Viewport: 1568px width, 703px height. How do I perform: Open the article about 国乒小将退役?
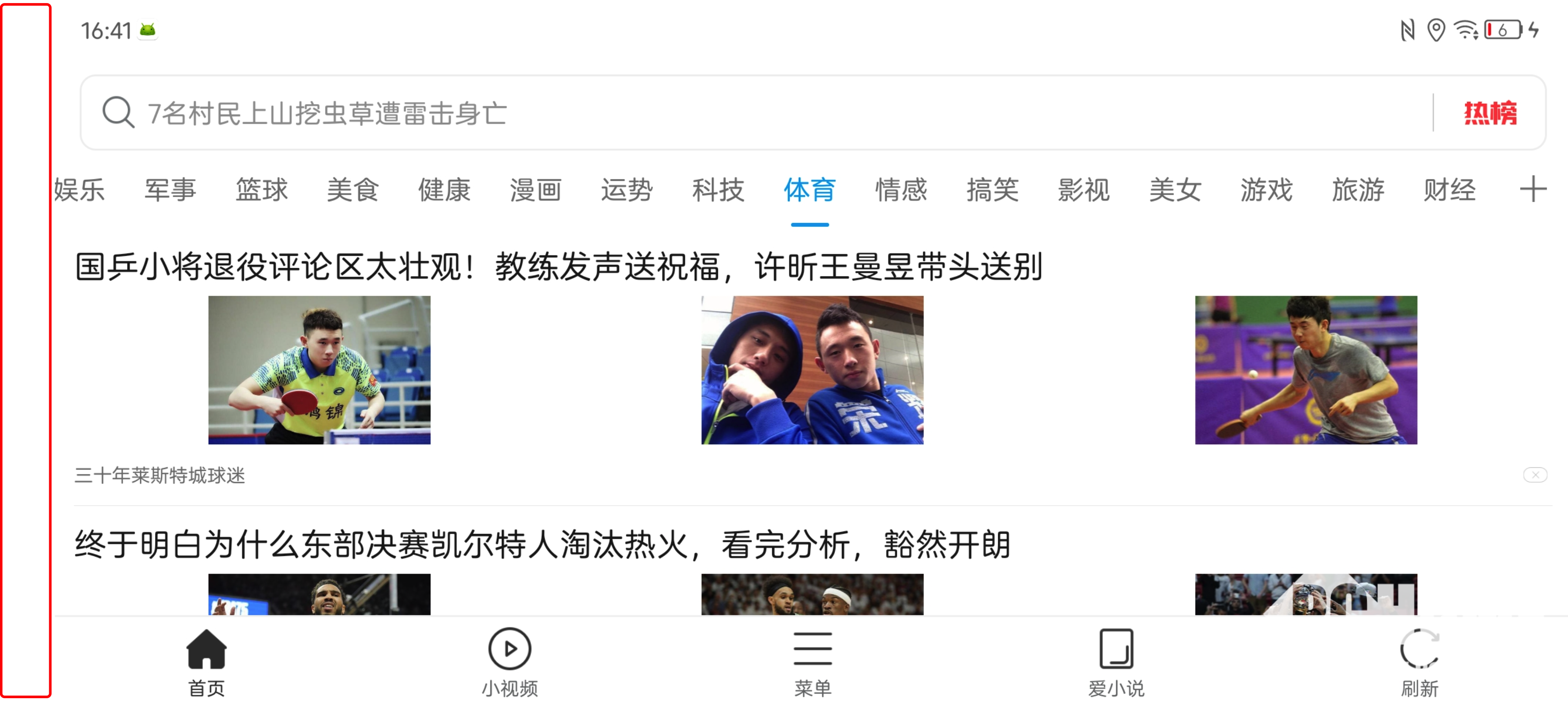click(x=559, y=267)
